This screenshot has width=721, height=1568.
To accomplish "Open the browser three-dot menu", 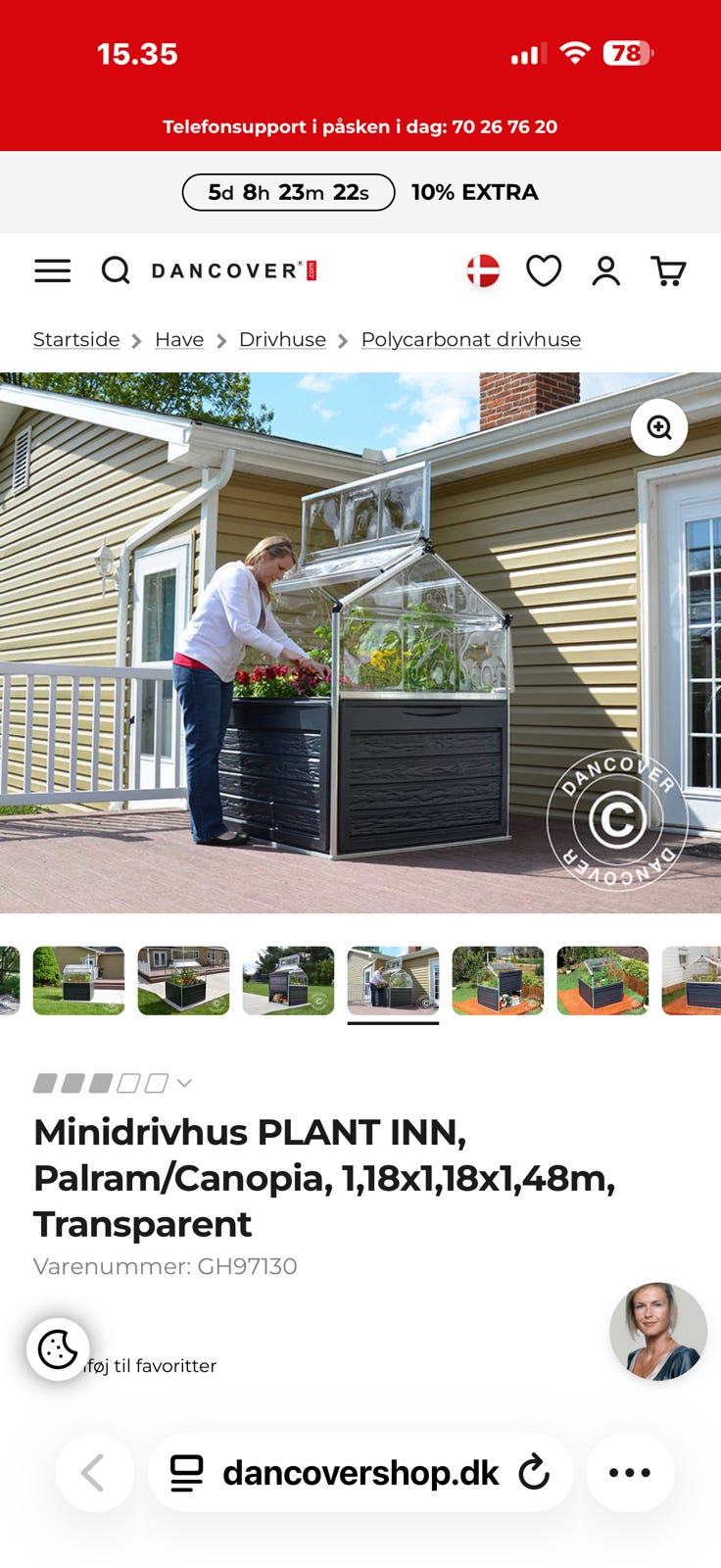I will (630, 1472).
